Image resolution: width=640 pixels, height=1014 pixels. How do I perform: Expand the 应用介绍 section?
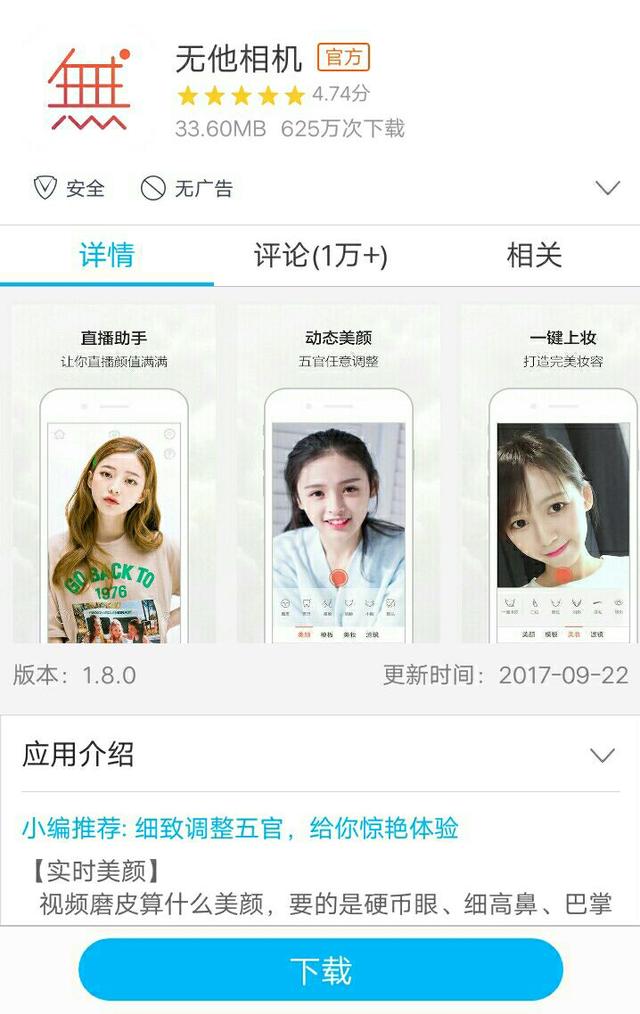602,755
